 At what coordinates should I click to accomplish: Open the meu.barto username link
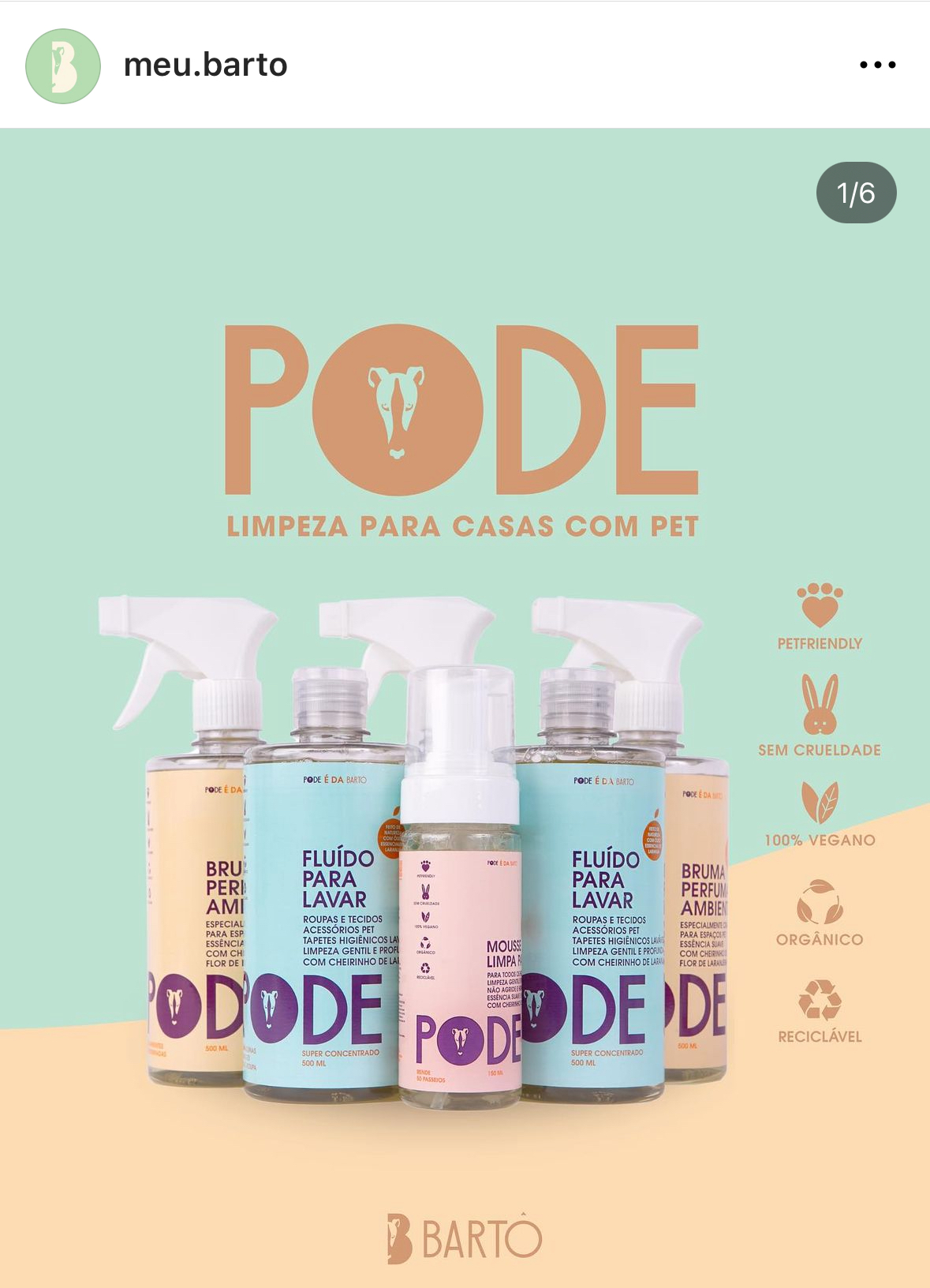click(x=205, y=65)
